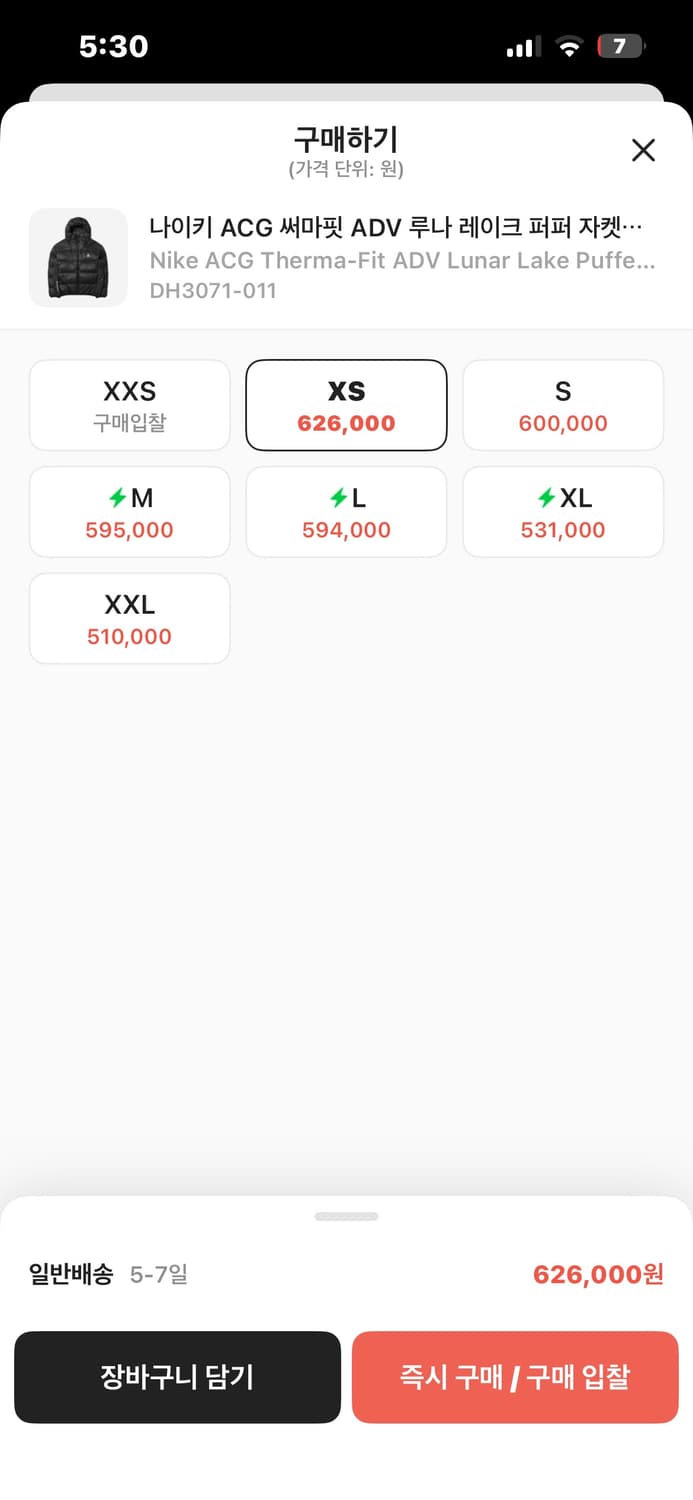
Task: Tap 장바구니 담기 to add to cart
Action: point(177,1377)
